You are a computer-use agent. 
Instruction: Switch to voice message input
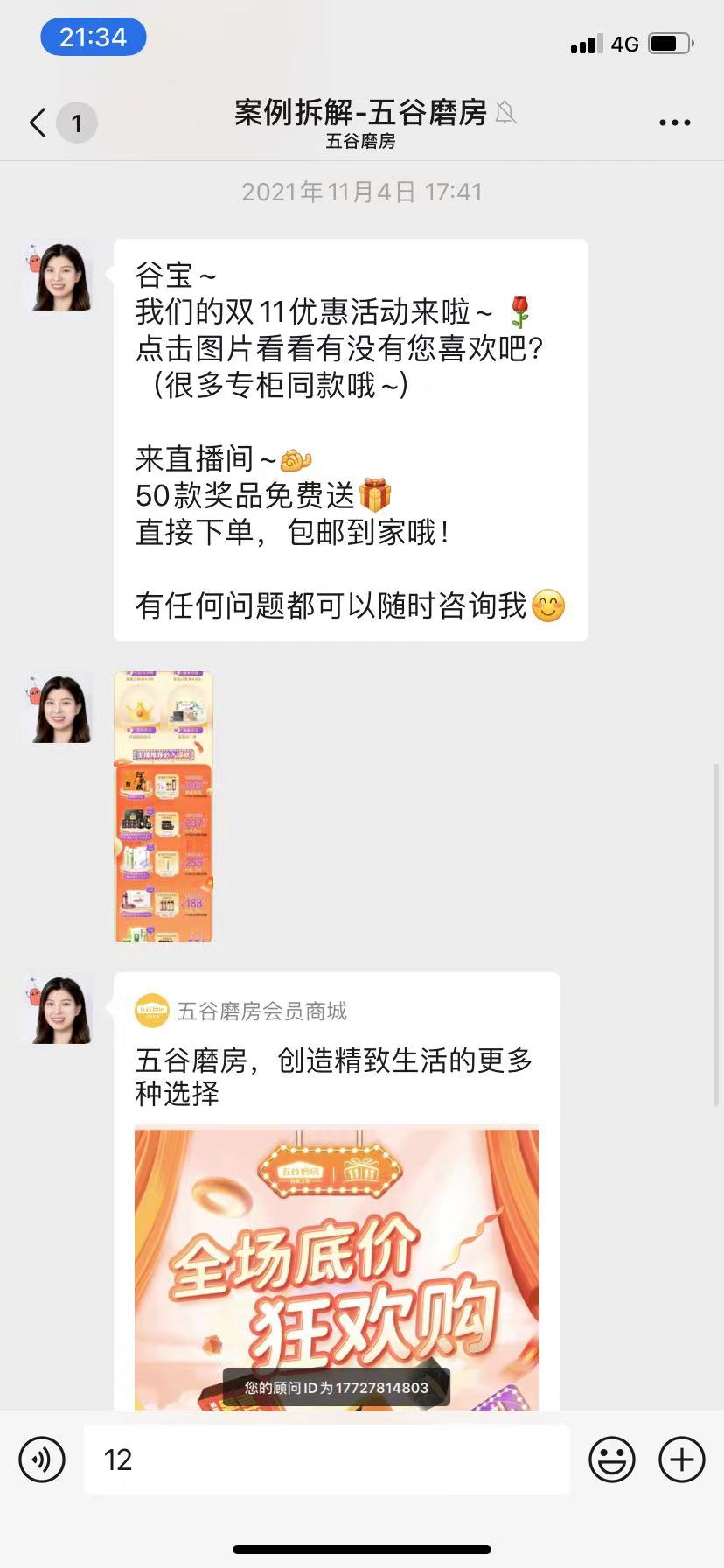pos(42,1459)
